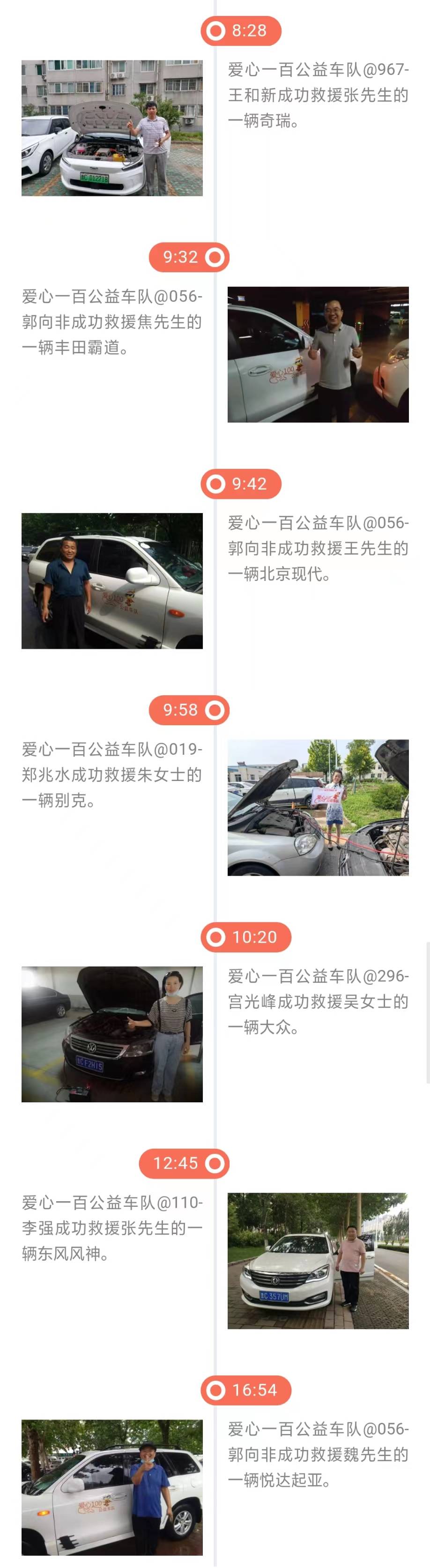Open the 9:58 Buick rescue photo

[318, 807]
